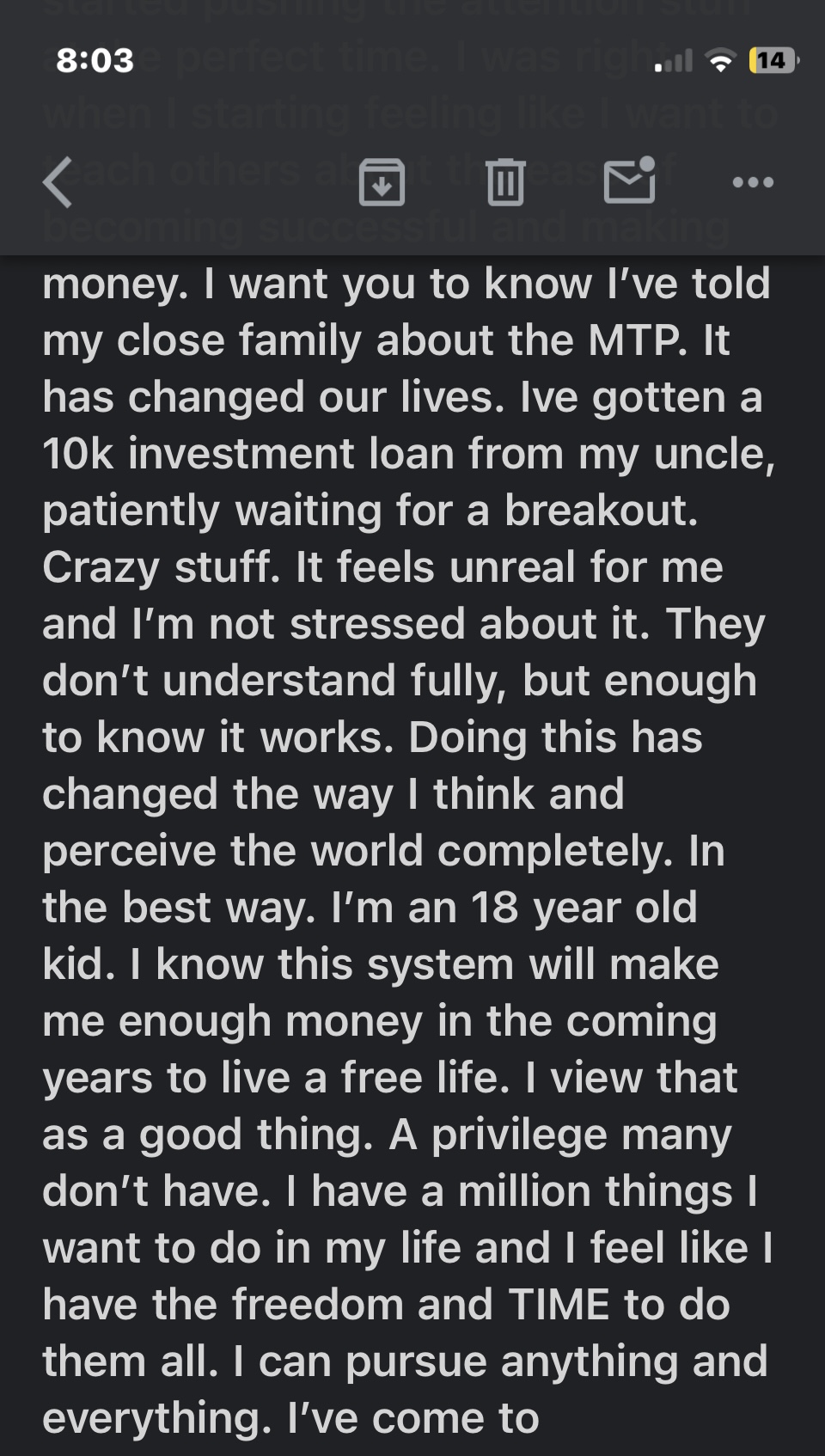The width and height of the screenshot is (825, 1456).
Task: Mark this email as unread
Action: point(629,181)
